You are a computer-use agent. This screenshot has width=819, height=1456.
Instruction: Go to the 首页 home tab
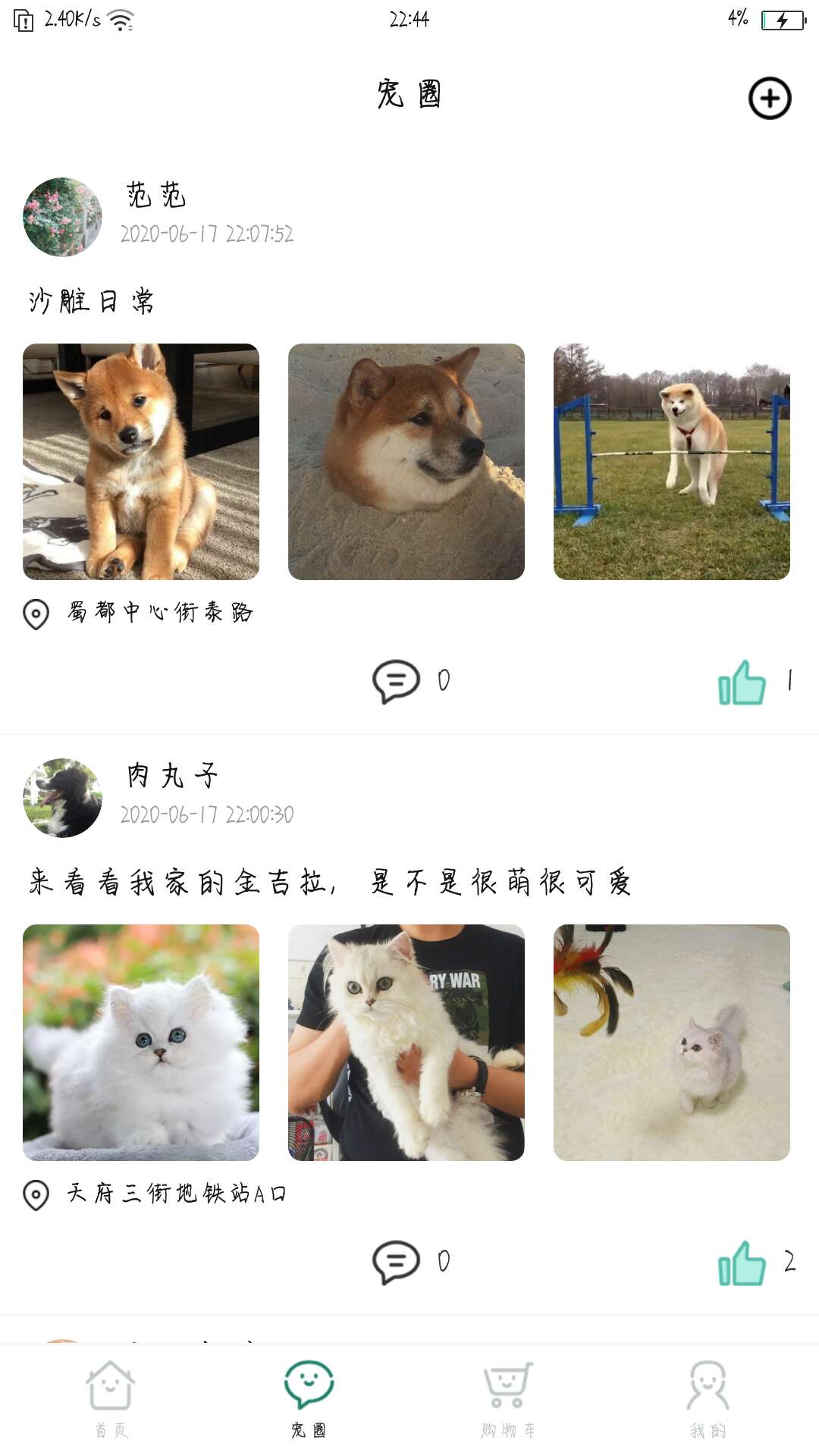(111, 1399)
